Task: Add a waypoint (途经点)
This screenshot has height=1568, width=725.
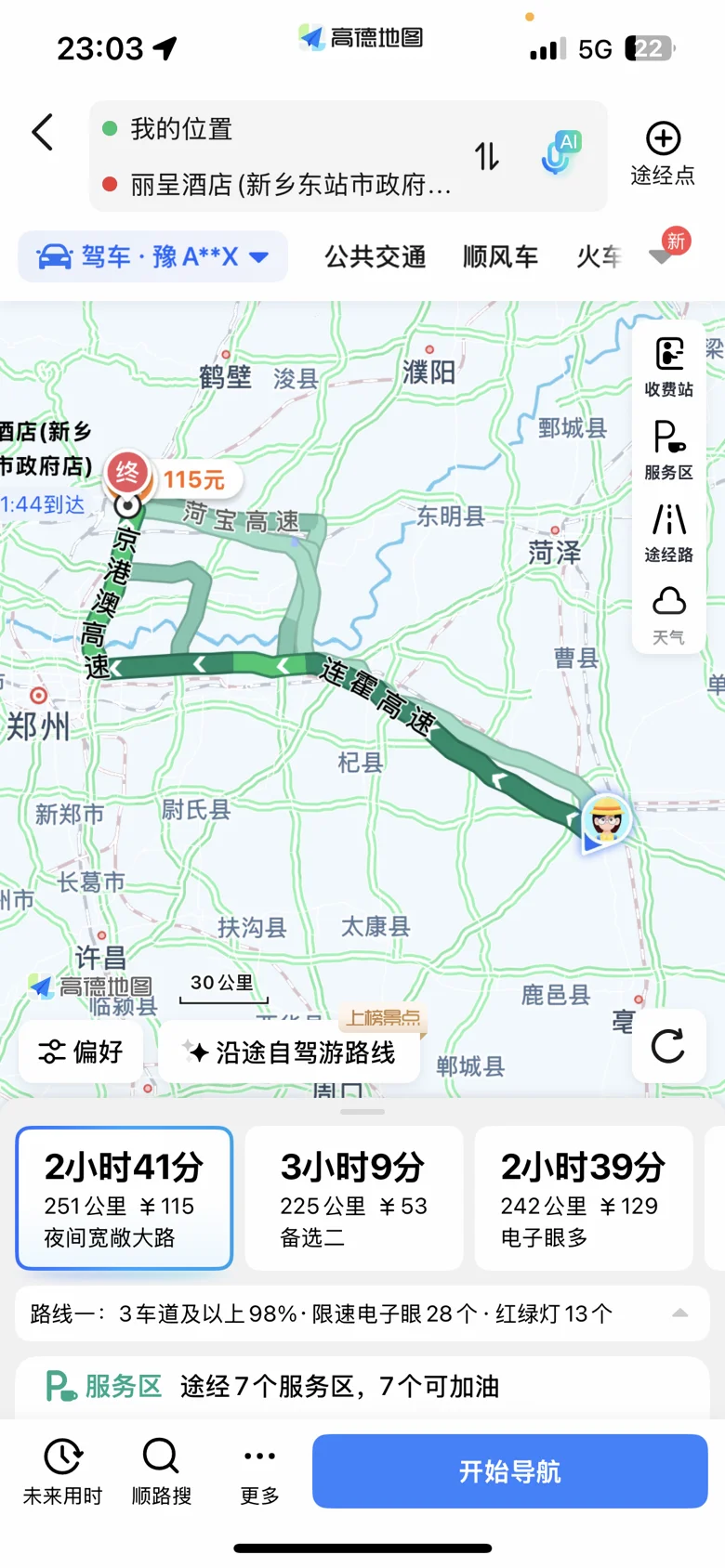Action: (x=663, y=154)
